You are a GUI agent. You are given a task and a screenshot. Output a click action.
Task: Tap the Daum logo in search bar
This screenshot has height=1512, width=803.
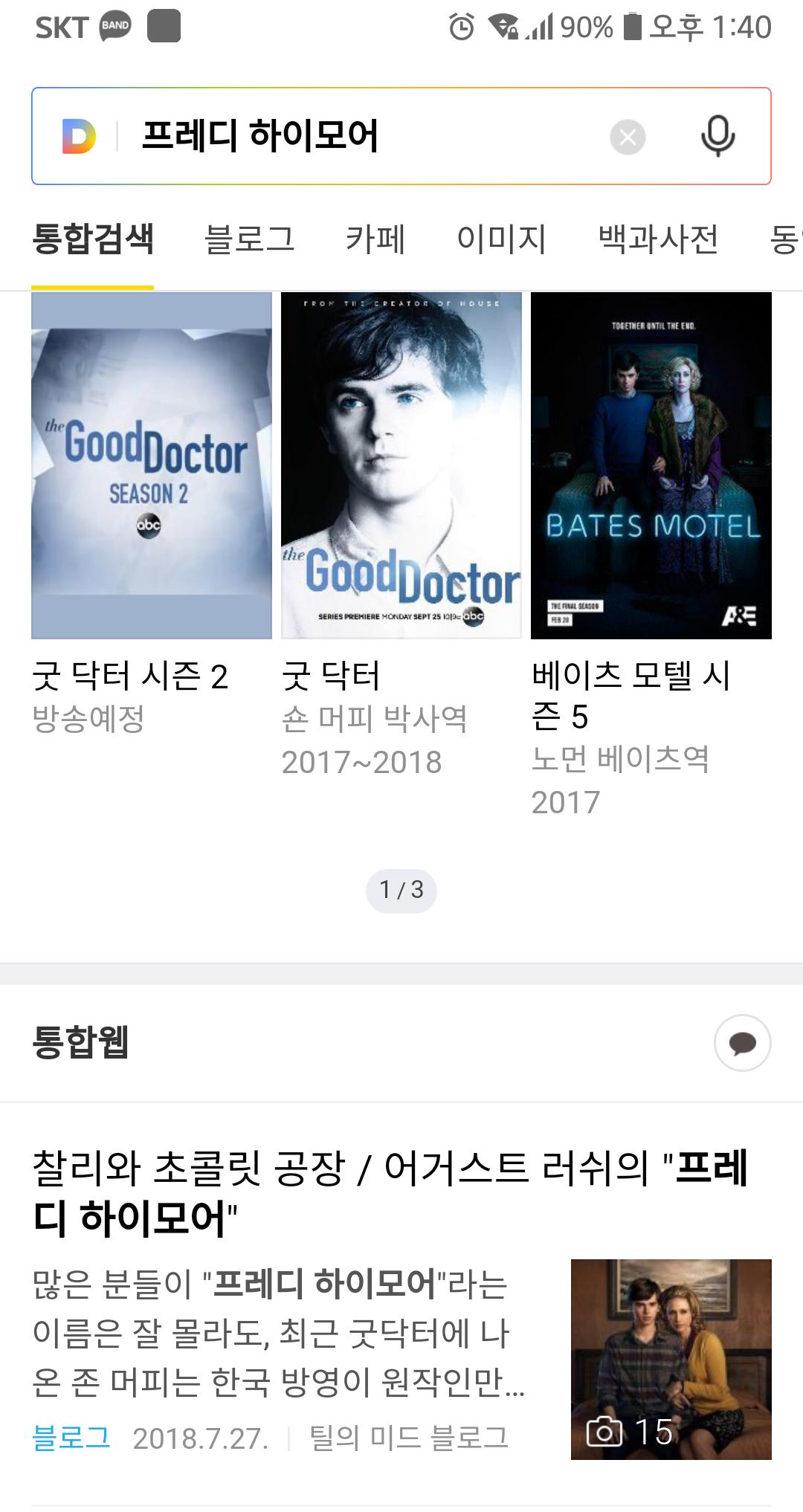tap(79, 137)
